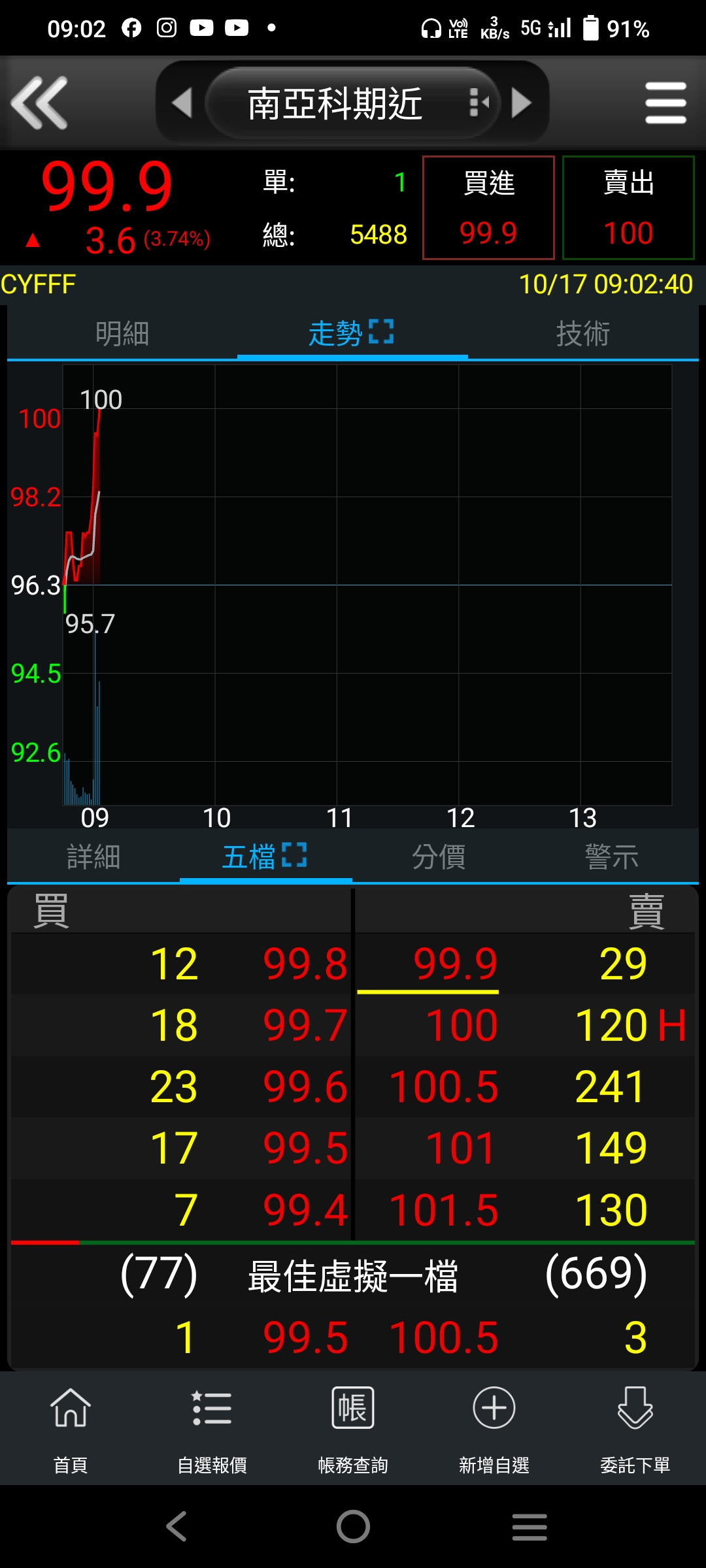Open the 警示 tab
706x1568 pixels.
(611, 857)
